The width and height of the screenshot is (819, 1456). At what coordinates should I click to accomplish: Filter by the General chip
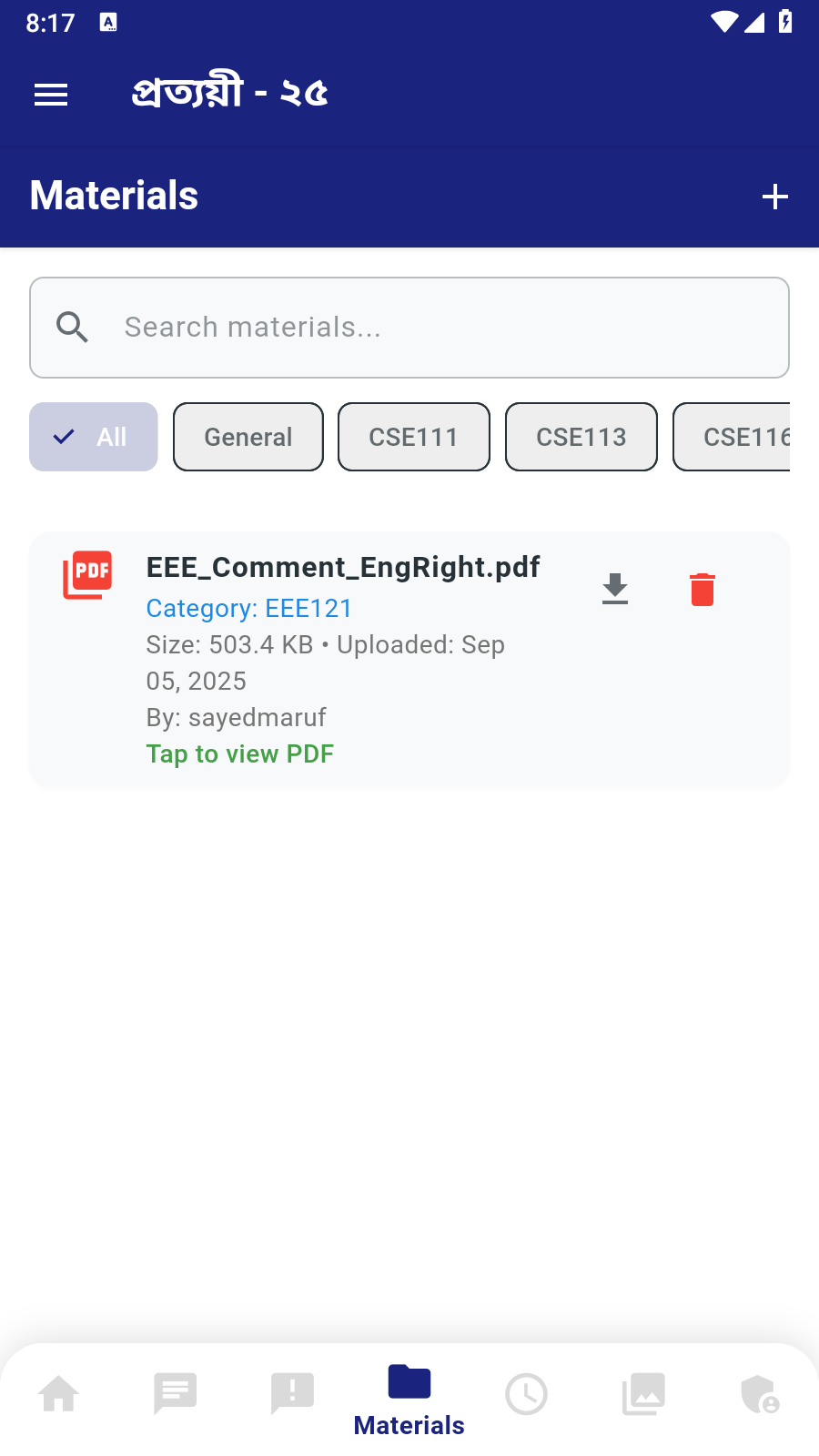coord(248,437)
